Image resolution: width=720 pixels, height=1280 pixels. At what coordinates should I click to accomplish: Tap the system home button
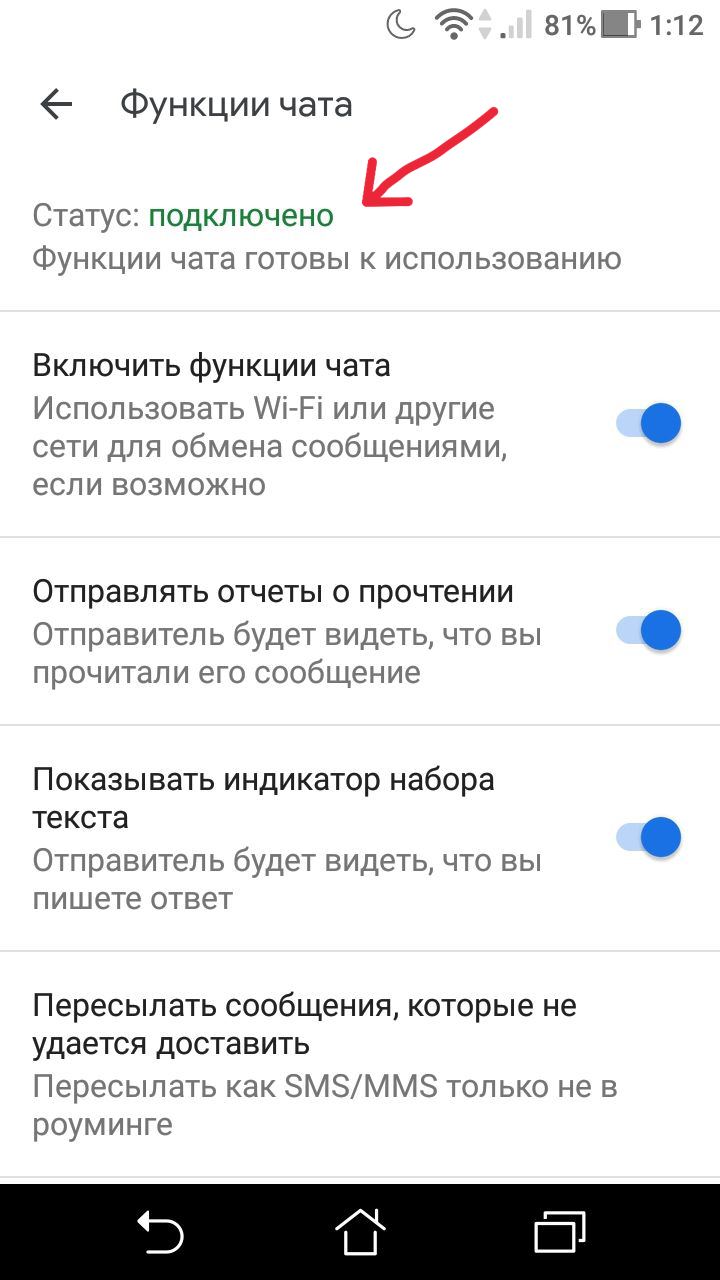[x=360, y=1231]
